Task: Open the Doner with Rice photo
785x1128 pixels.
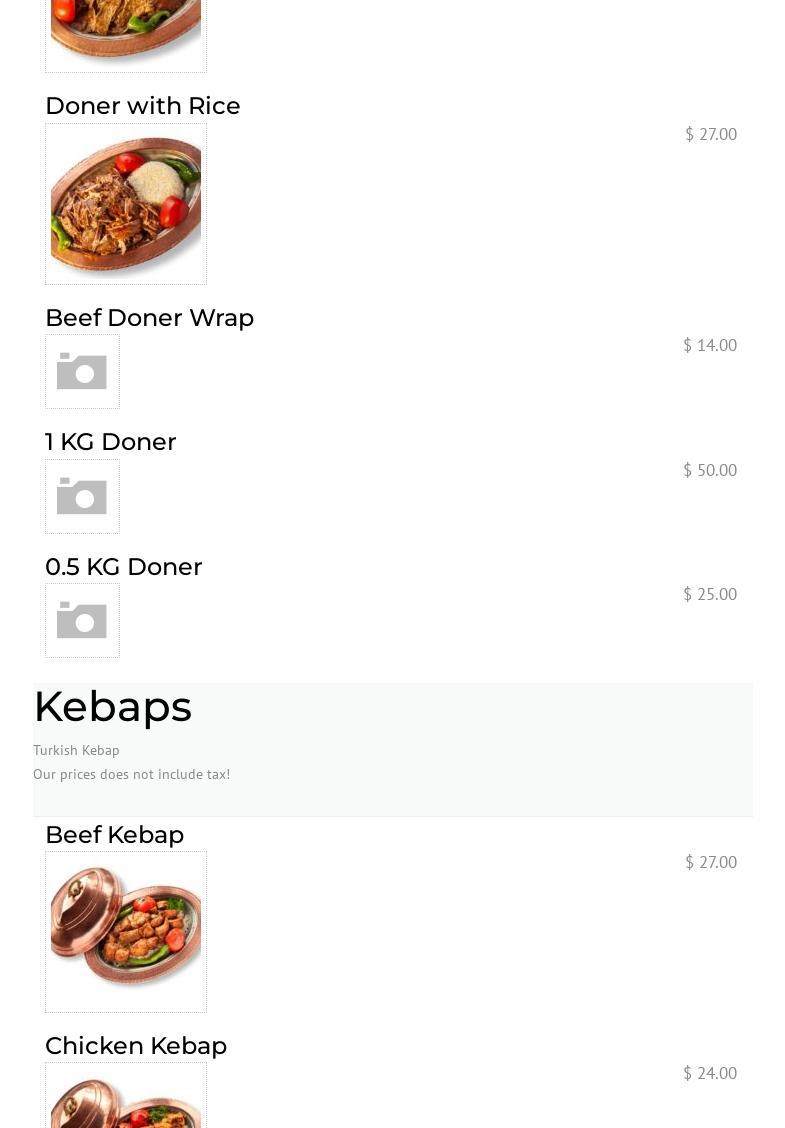Action: click(x=126, y=204)
